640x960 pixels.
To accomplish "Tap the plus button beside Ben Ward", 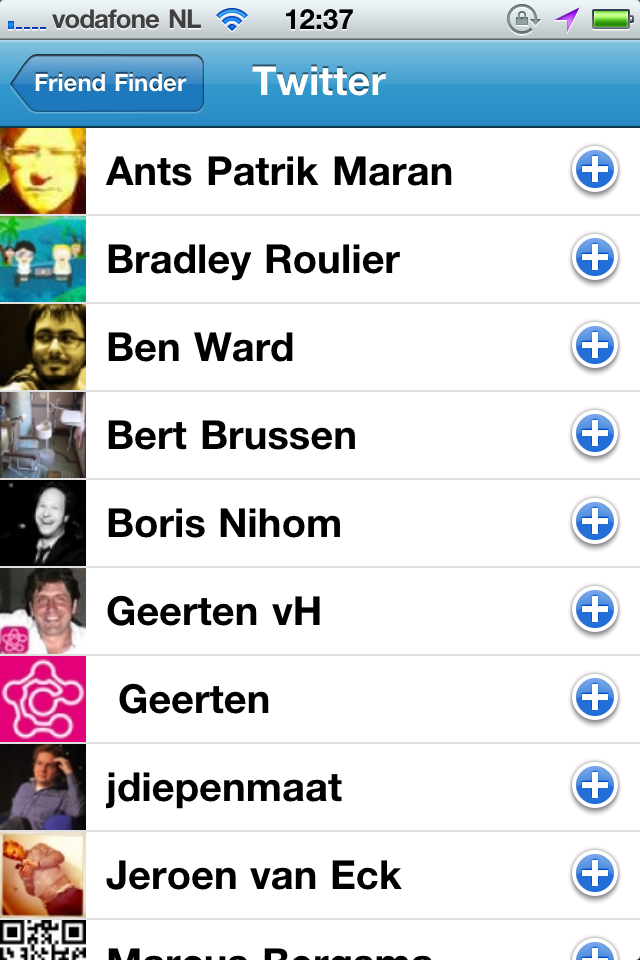I will (x=595, y=347).
